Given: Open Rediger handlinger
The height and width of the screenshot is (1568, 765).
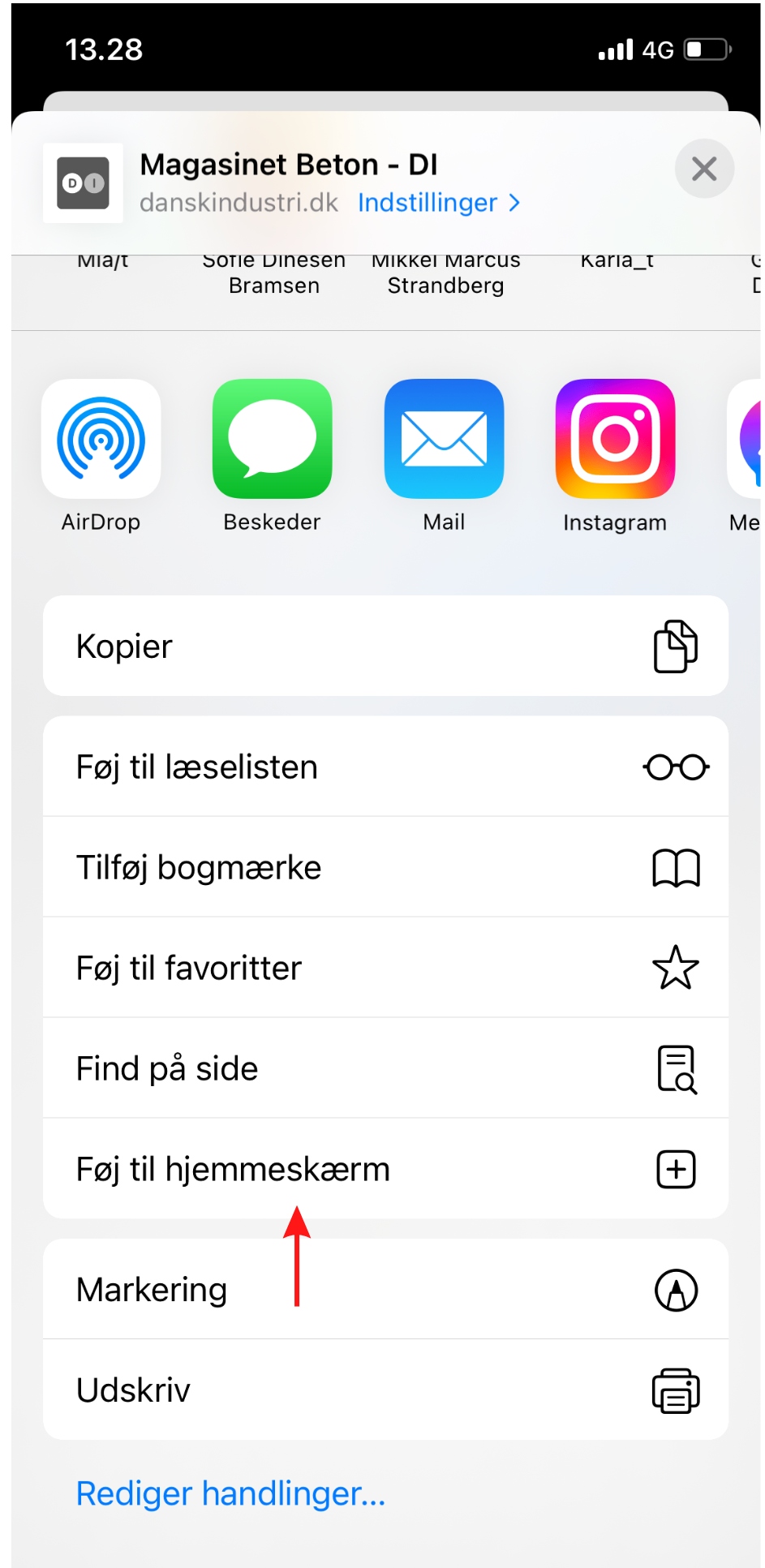Looking at the screenshot, I should click(230, 1493).
